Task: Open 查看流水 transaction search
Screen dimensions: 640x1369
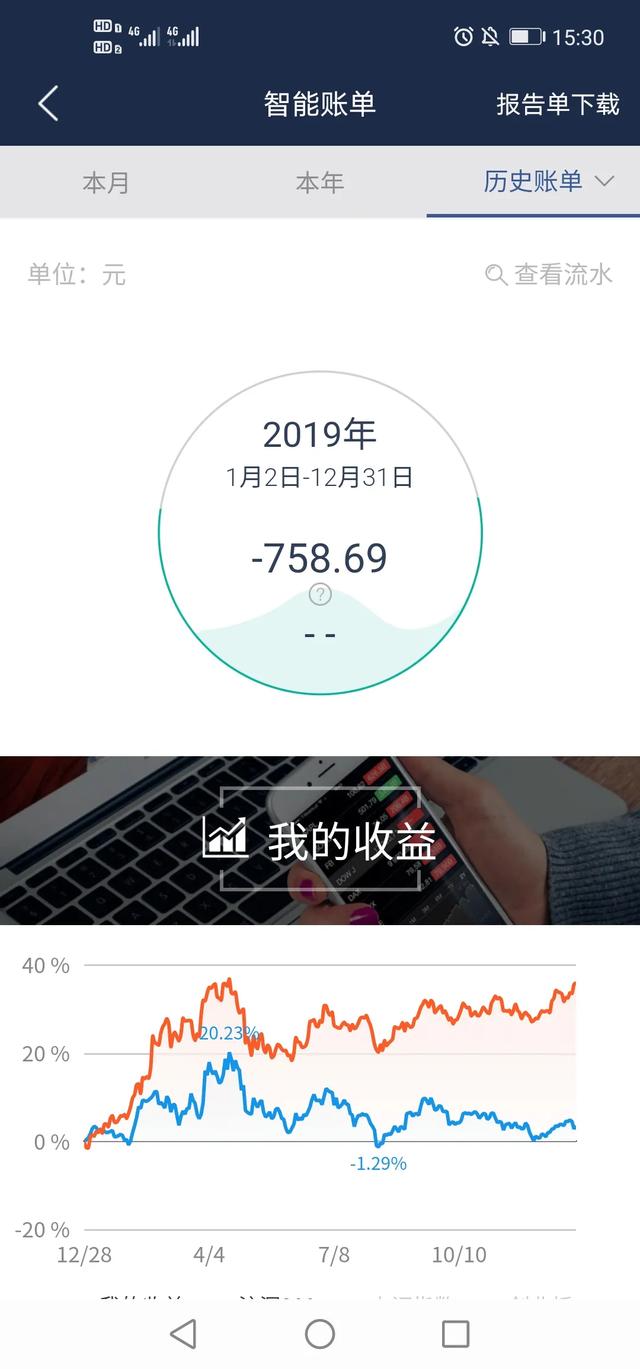Action: point(548,275)
